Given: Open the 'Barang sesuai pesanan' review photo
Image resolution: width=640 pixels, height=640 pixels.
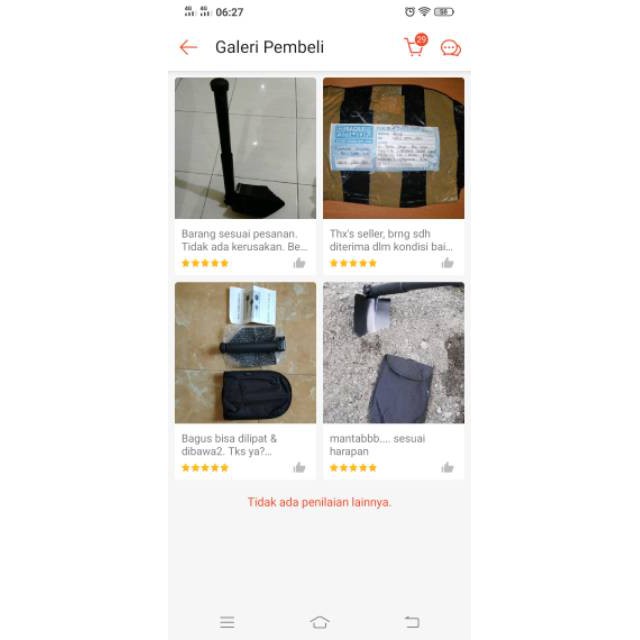Looking at the screenshot, I should point(245,148).
